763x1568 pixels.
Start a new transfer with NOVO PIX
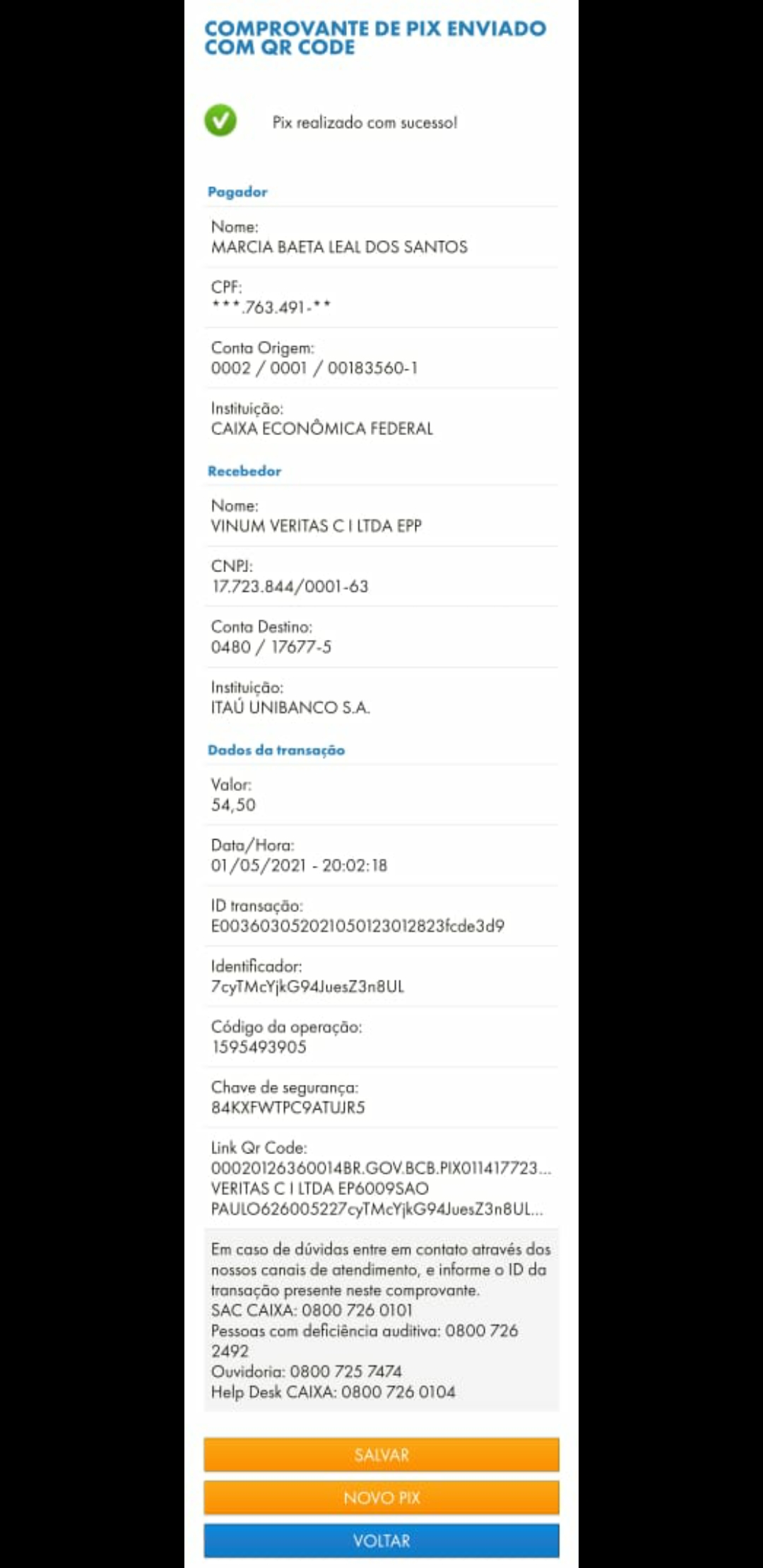[x=381, y=1498]
